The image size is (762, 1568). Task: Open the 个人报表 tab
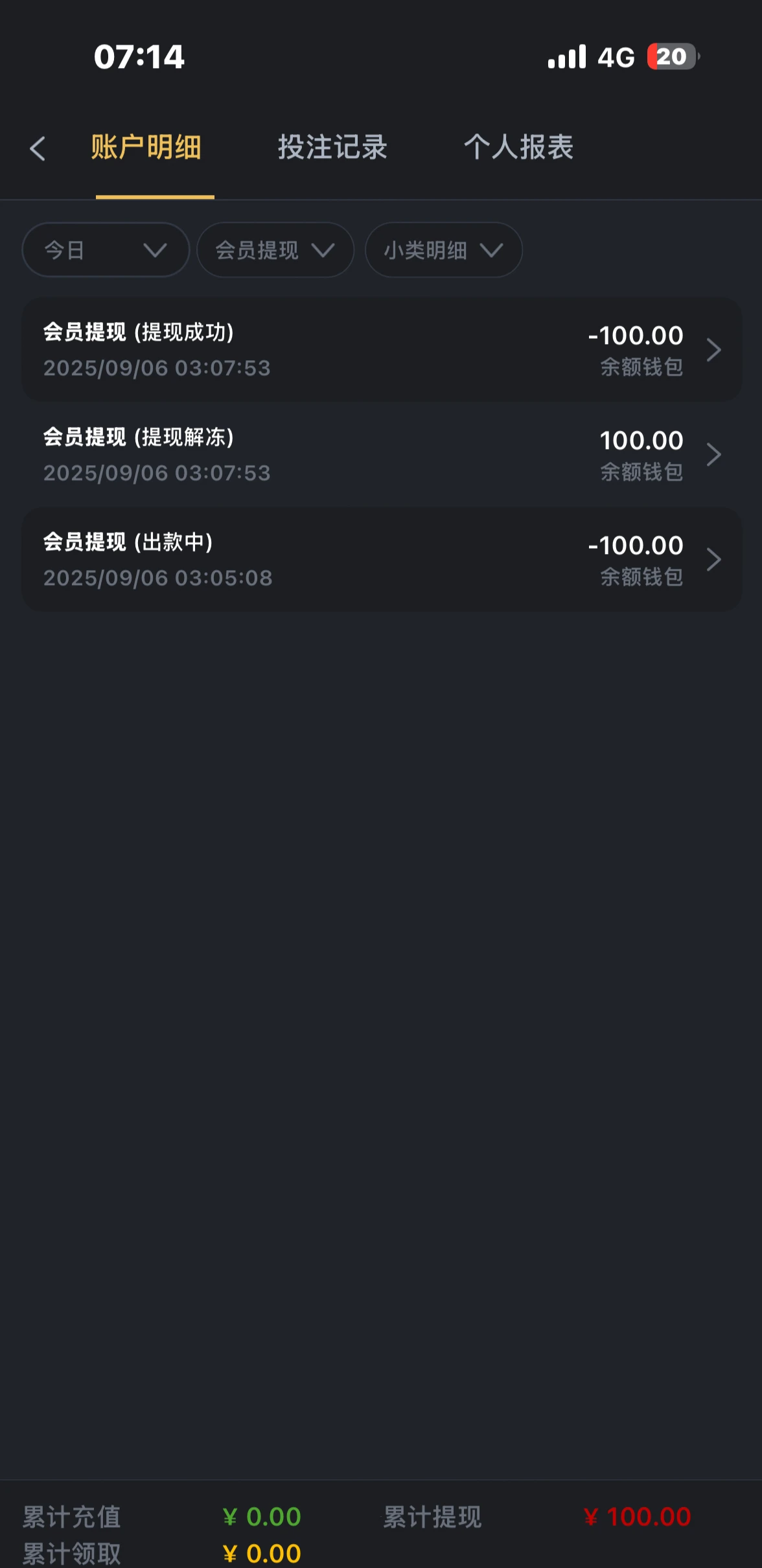pyautogui.click(x=518, y=147)
